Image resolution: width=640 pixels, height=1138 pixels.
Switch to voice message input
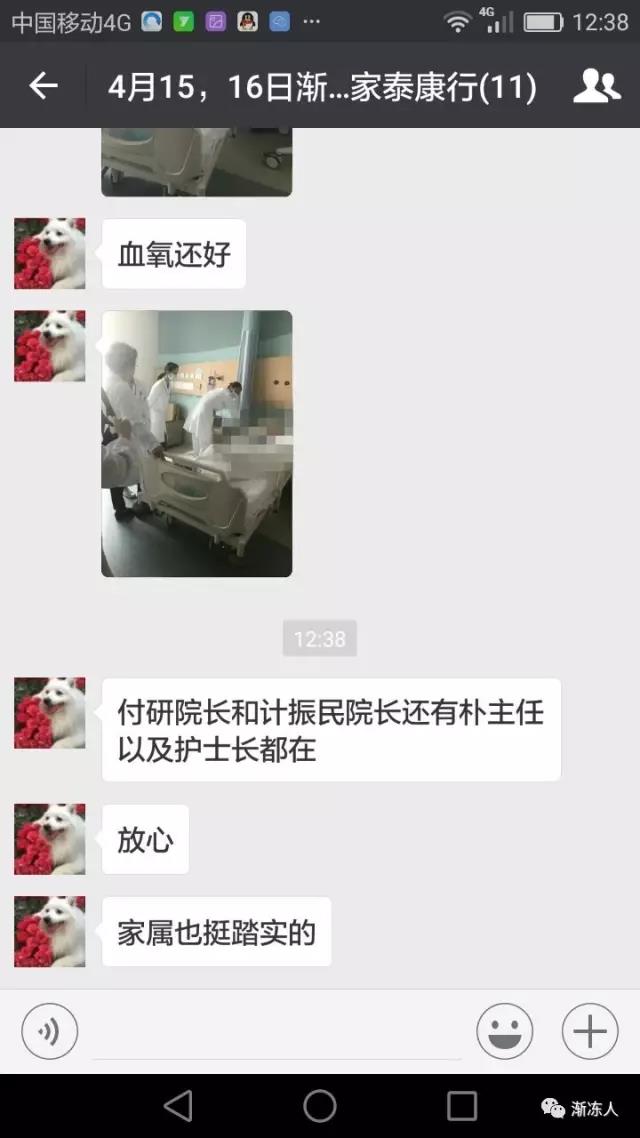49,1031
